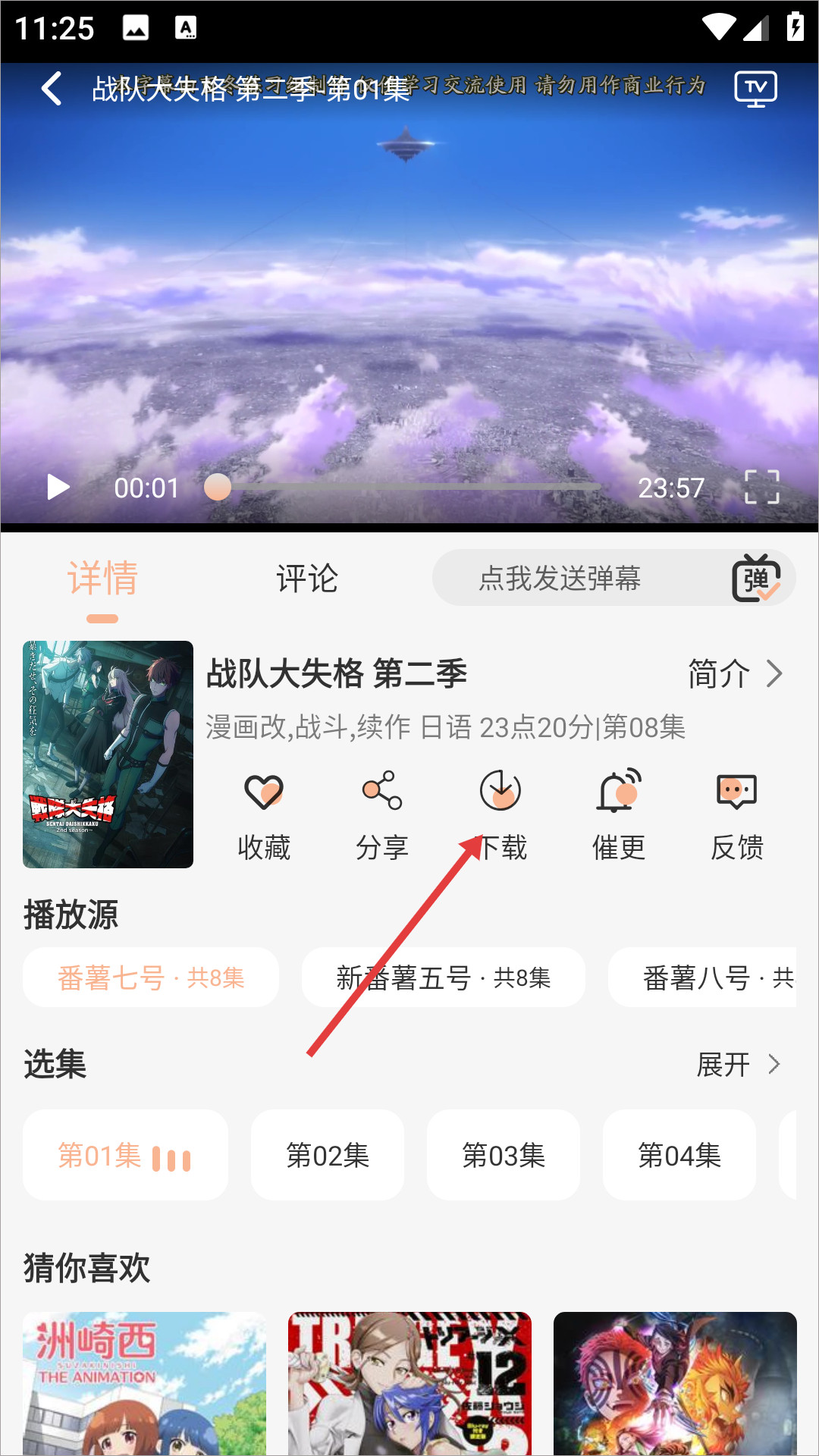Tap the 下载 download button
Screen dimensions: 819x1456
(x=500, y=816)
